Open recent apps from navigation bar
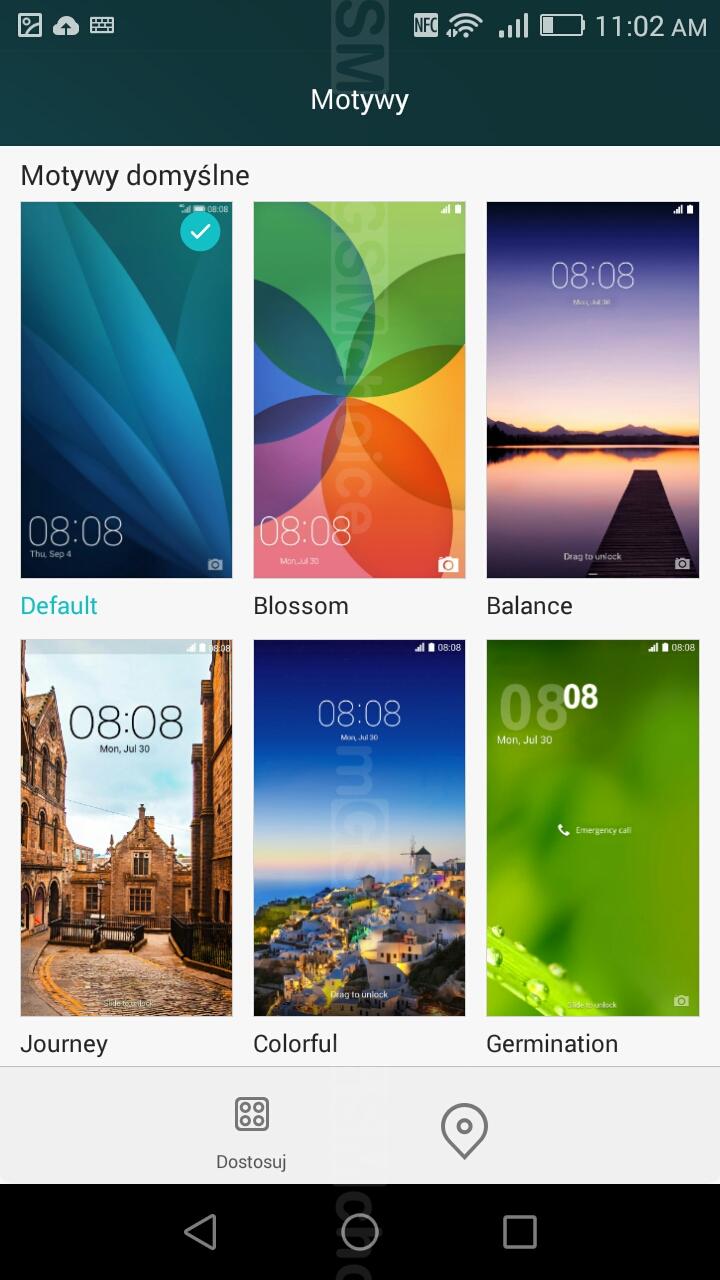This screenshot has width=720, height=1280. click(x=519, y=1232)
